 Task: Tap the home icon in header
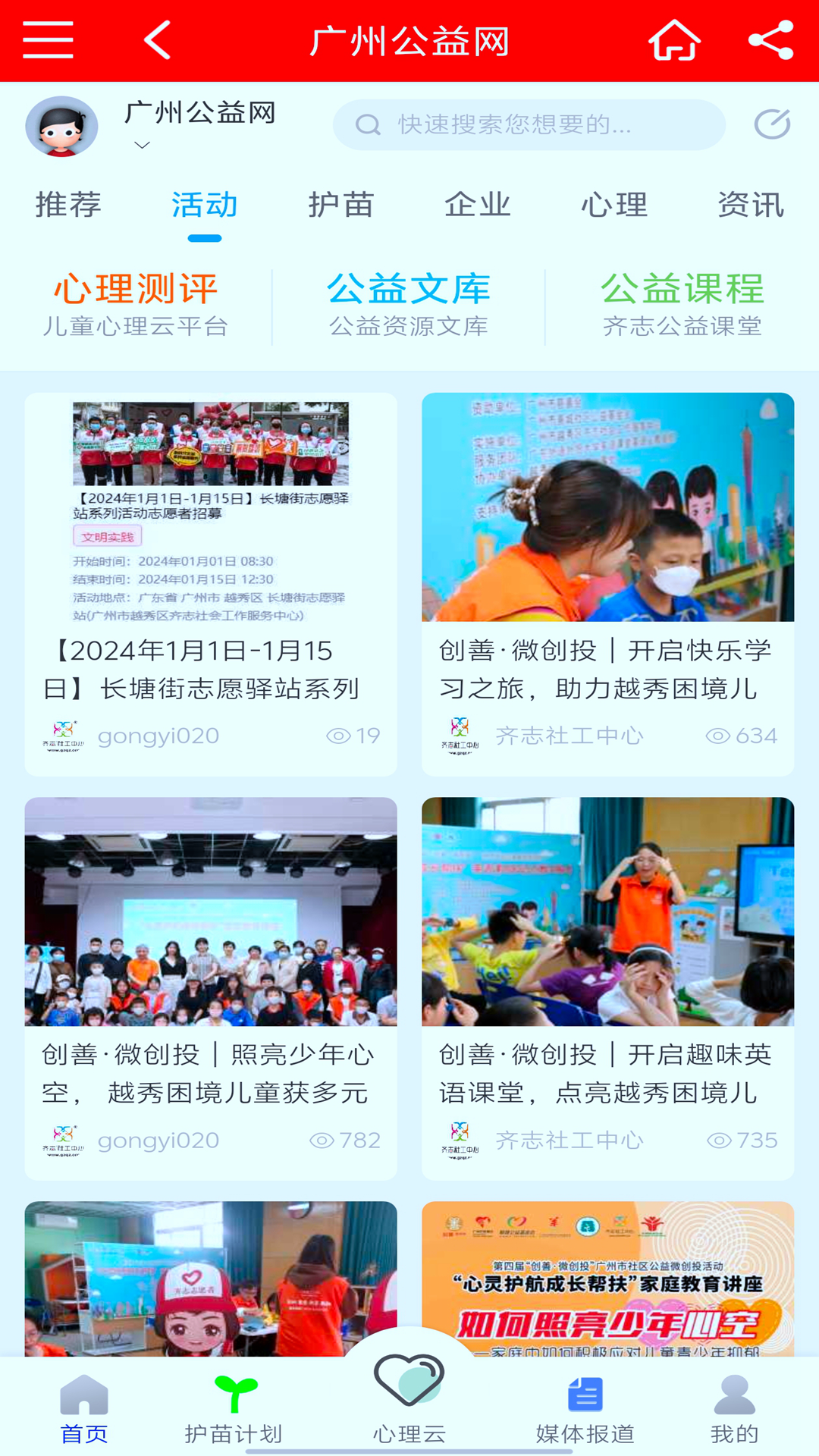point(674,40)
